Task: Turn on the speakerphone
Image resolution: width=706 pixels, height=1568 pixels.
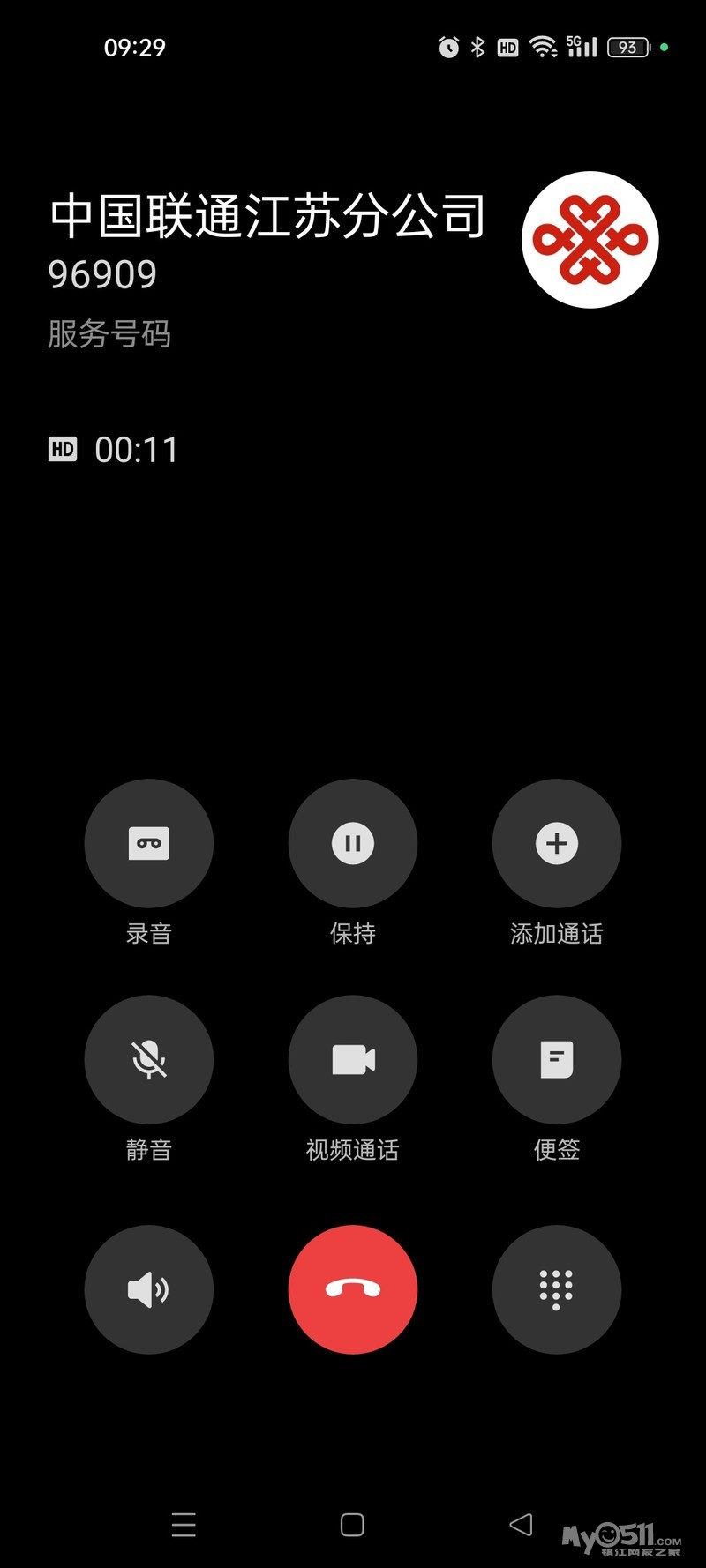Action: pyautogui.click(x=148, y=1289)
